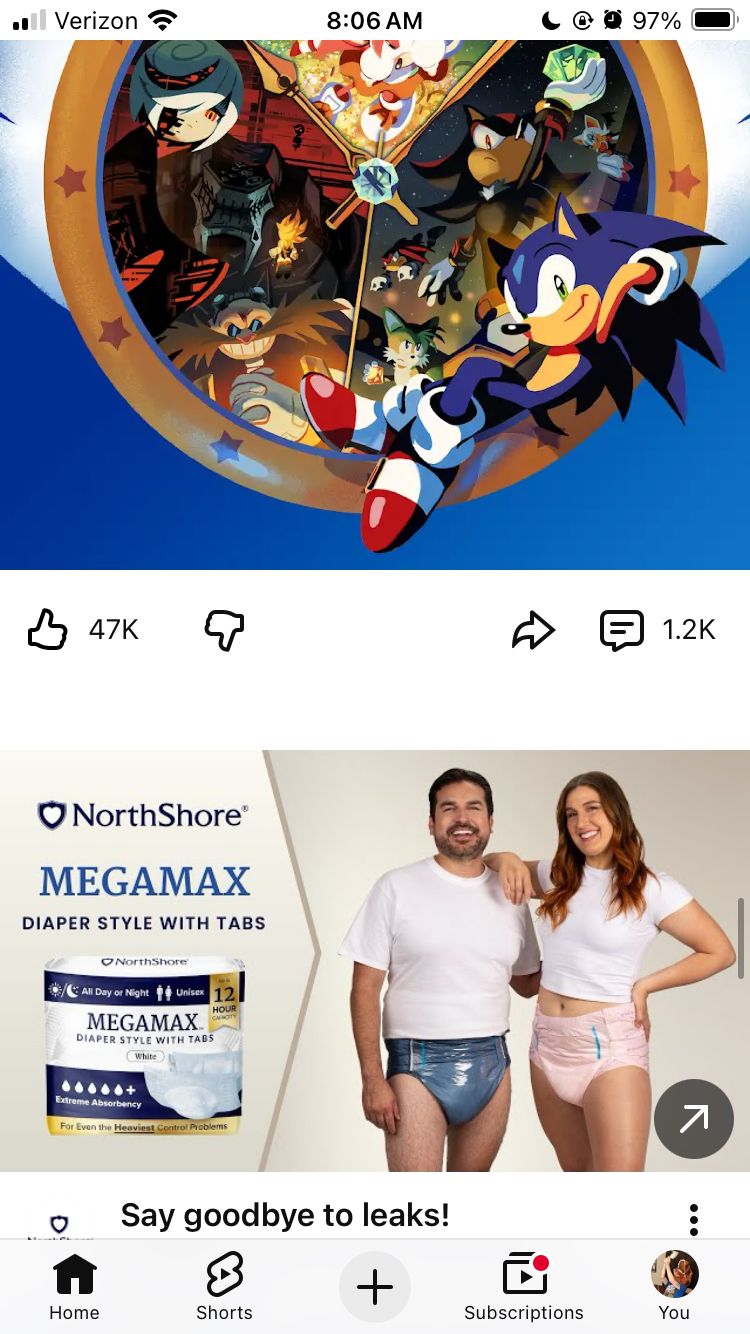Switch to the Shorts tab

[224, 1288]
